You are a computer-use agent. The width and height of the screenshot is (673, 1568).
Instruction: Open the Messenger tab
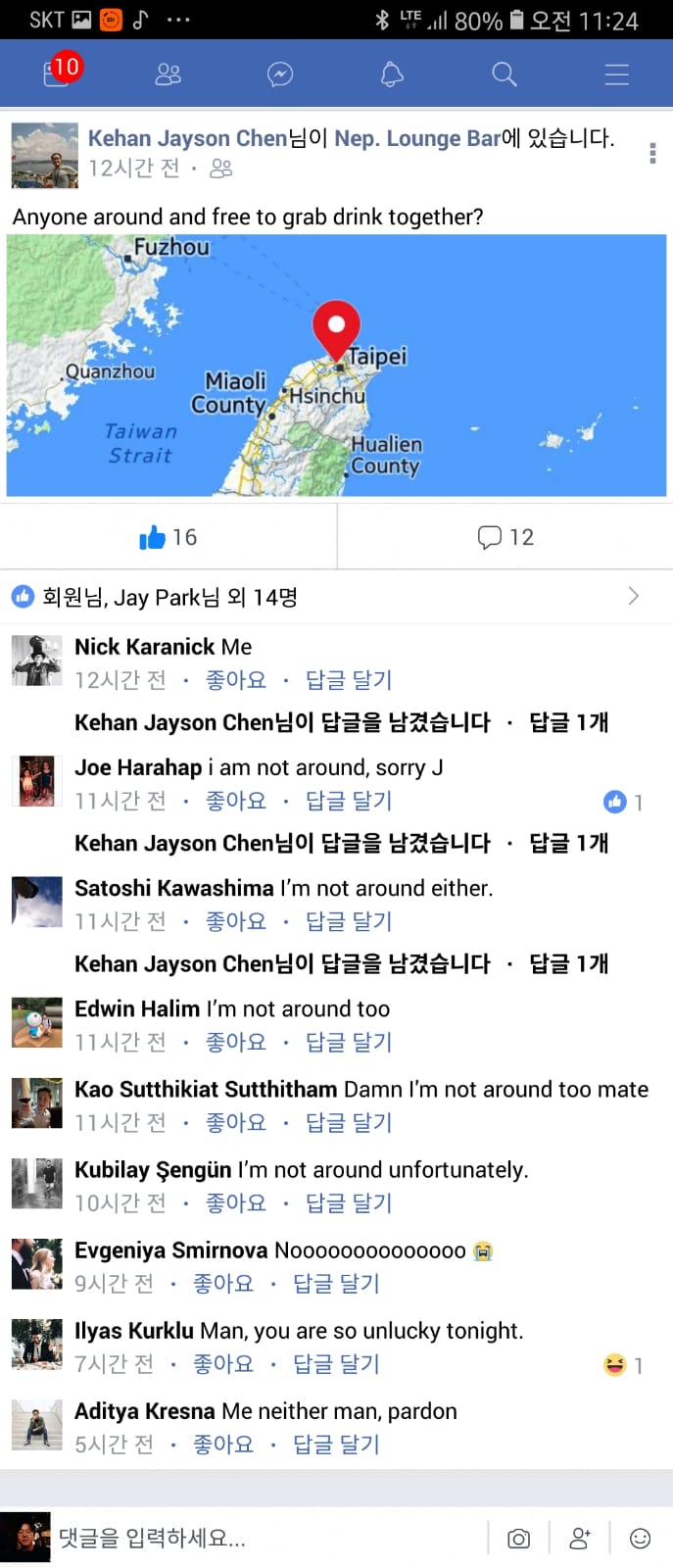tap(280, 74)
